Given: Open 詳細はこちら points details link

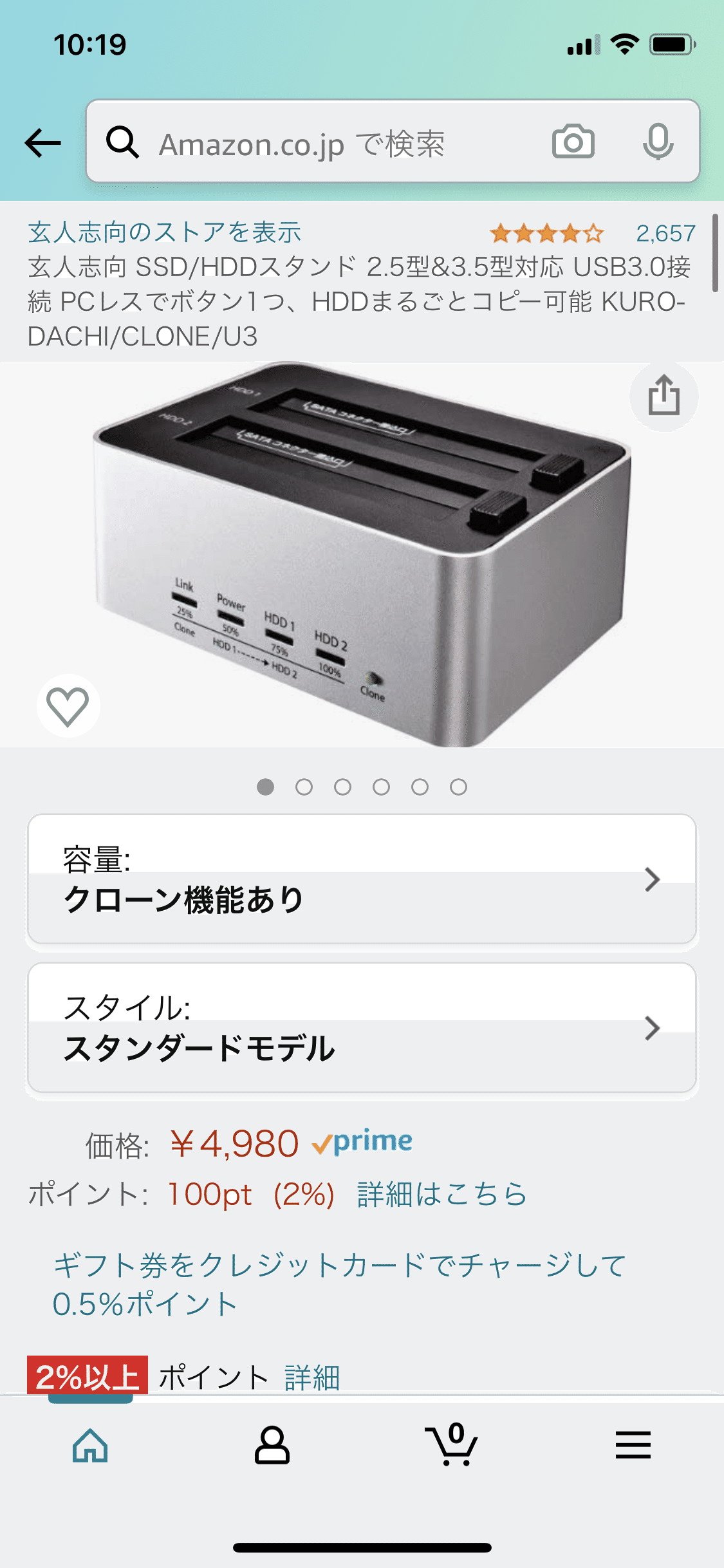Looking at the screenshot, I should click(441, 1195).
